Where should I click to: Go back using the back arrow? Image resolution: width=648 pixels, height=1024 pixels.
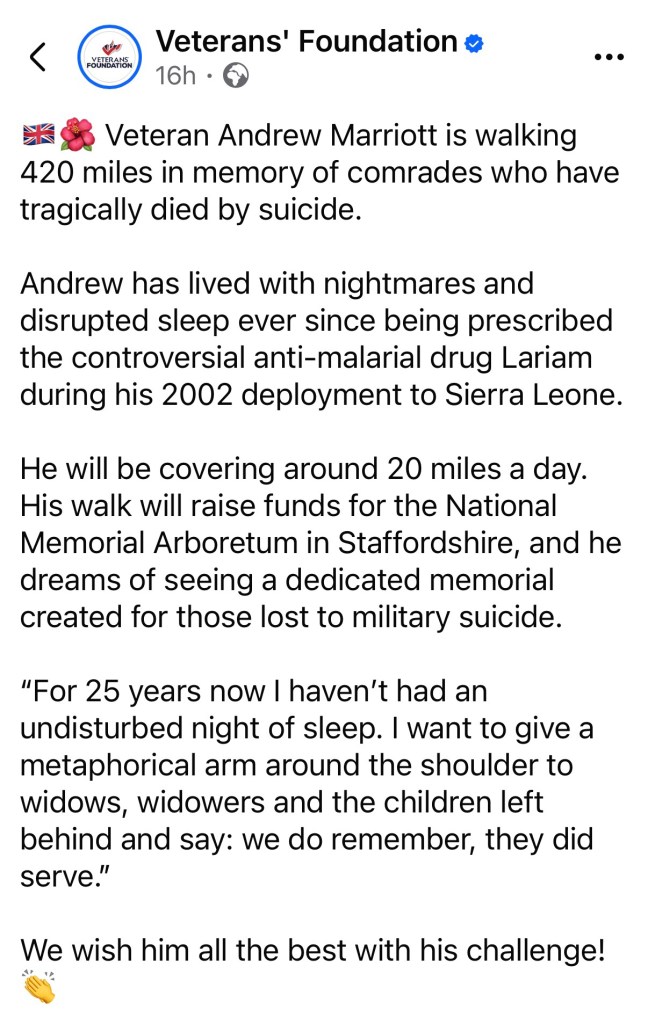click(x=38, y=57)
